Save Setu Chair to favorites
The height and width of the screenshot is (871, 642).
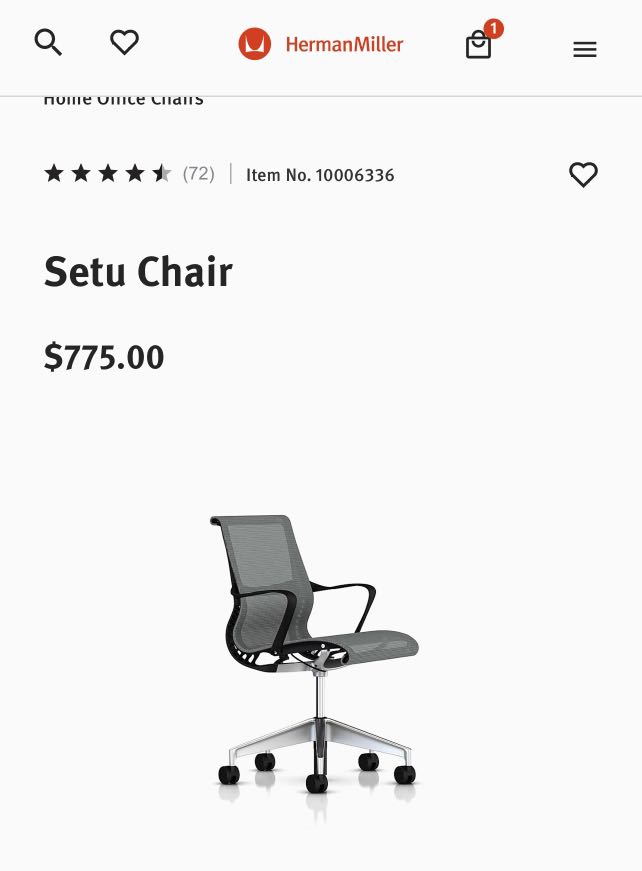[583, 175]
